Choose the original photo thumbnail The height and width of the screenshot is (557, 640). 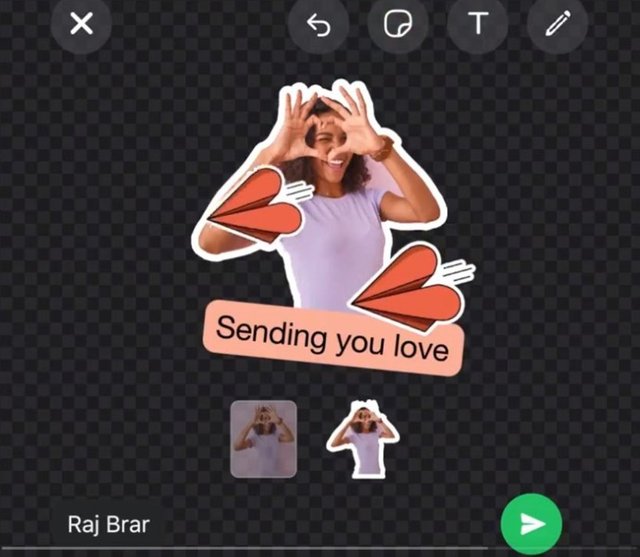tap(264, 438)
